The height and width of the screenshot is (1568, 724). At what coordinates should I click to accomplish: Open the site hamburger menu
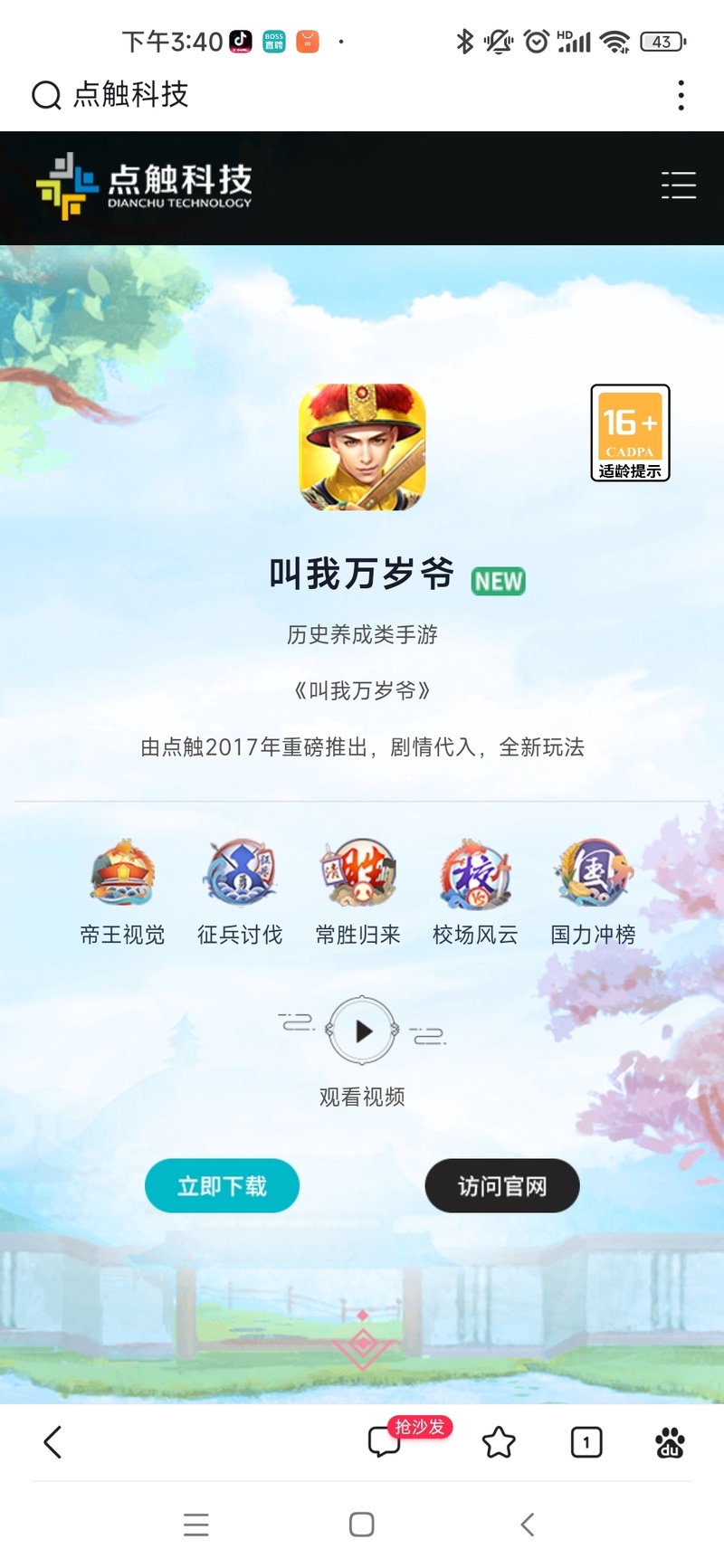click(x=678, y=185)
